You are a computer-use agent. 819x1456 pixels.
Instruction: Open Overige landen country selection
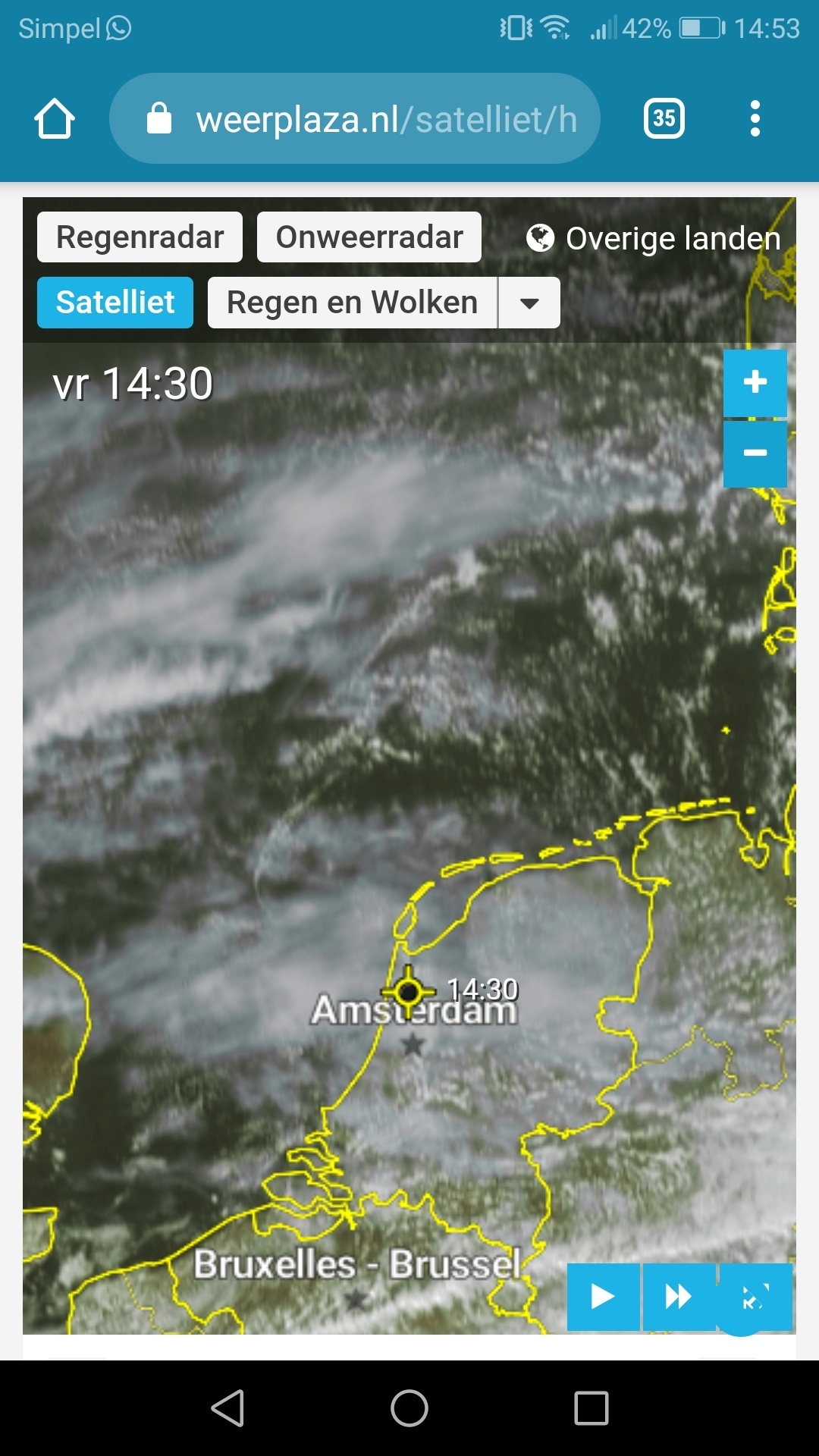[x=654, y=239]
